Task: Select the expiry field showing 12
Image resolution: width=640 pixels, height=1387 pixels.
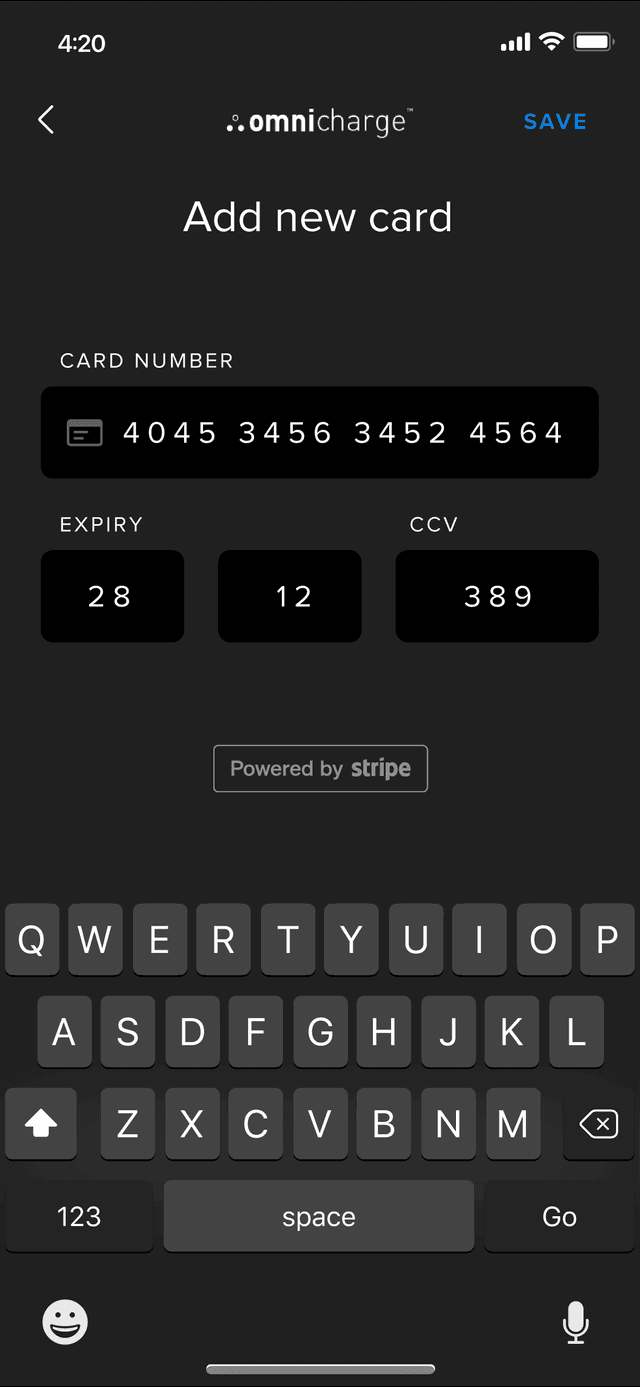Action: click(290, 596)
